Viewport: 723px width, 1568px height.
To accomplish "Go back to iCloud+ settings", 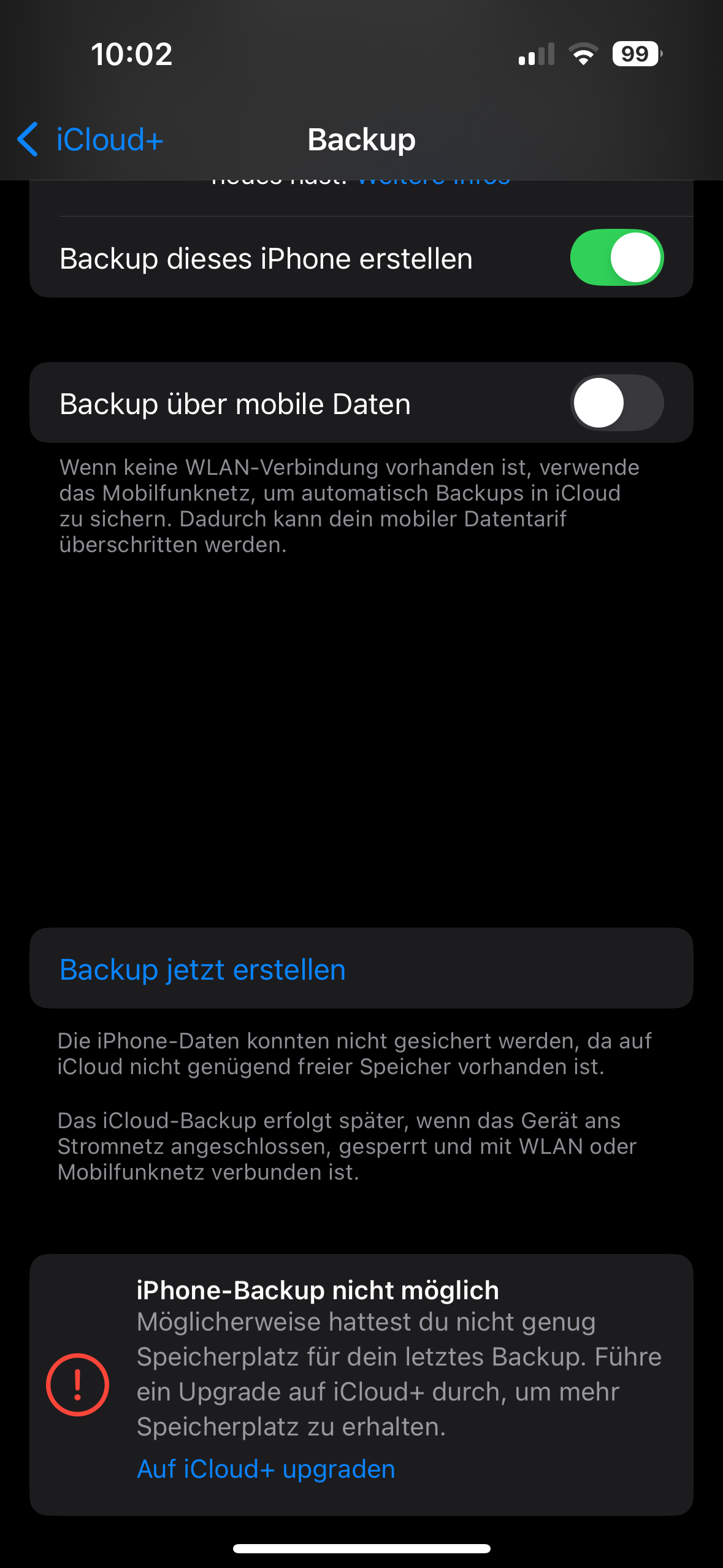I will point(91,140).
